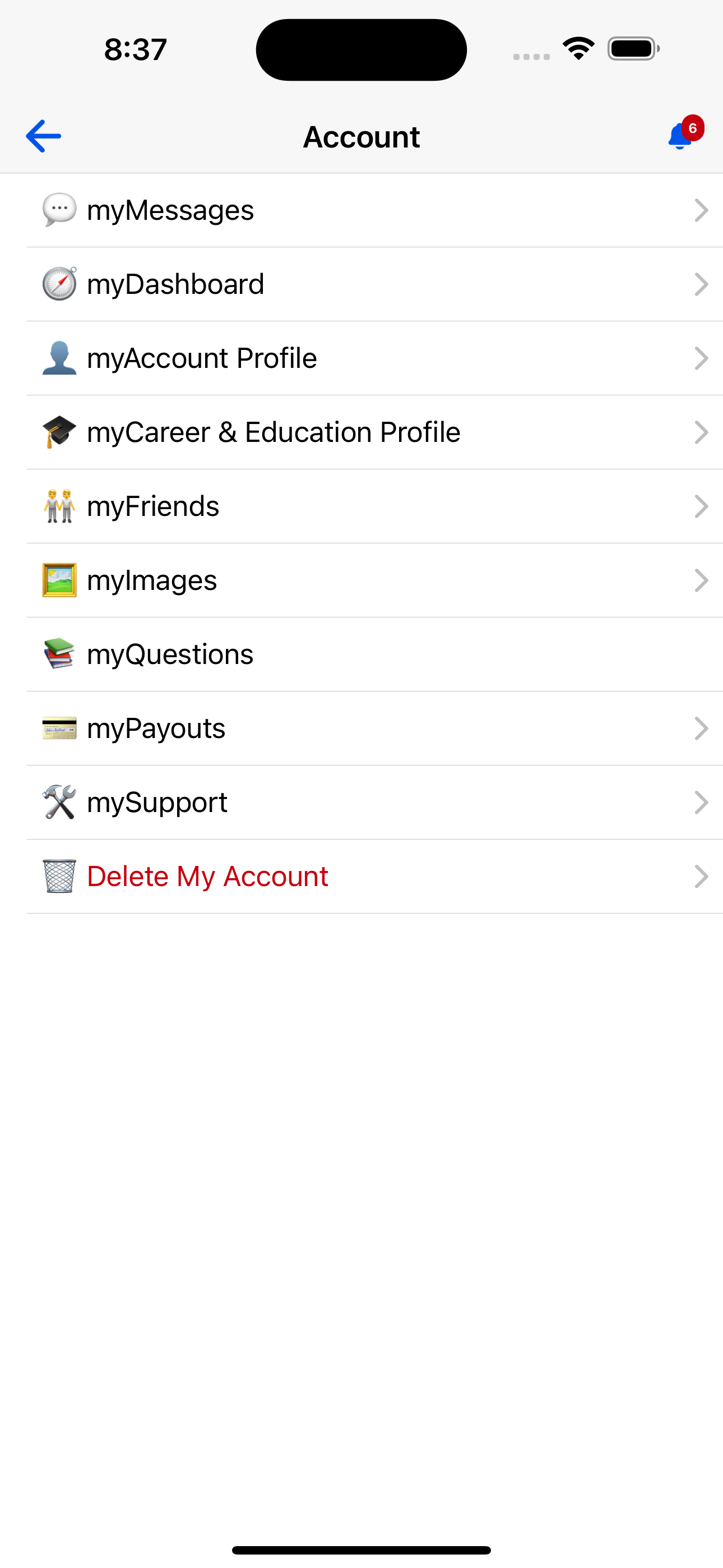Tap the chevron next to myPayouts
The width and height of the screenshot is (723, 1568).
click(701, 728)
